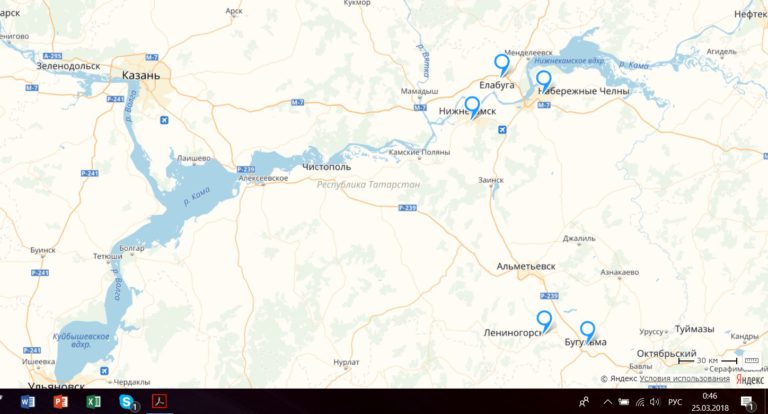Expand hidden system tray icons
The height and width of the screenshot is (414, 768).
(606, 401)
